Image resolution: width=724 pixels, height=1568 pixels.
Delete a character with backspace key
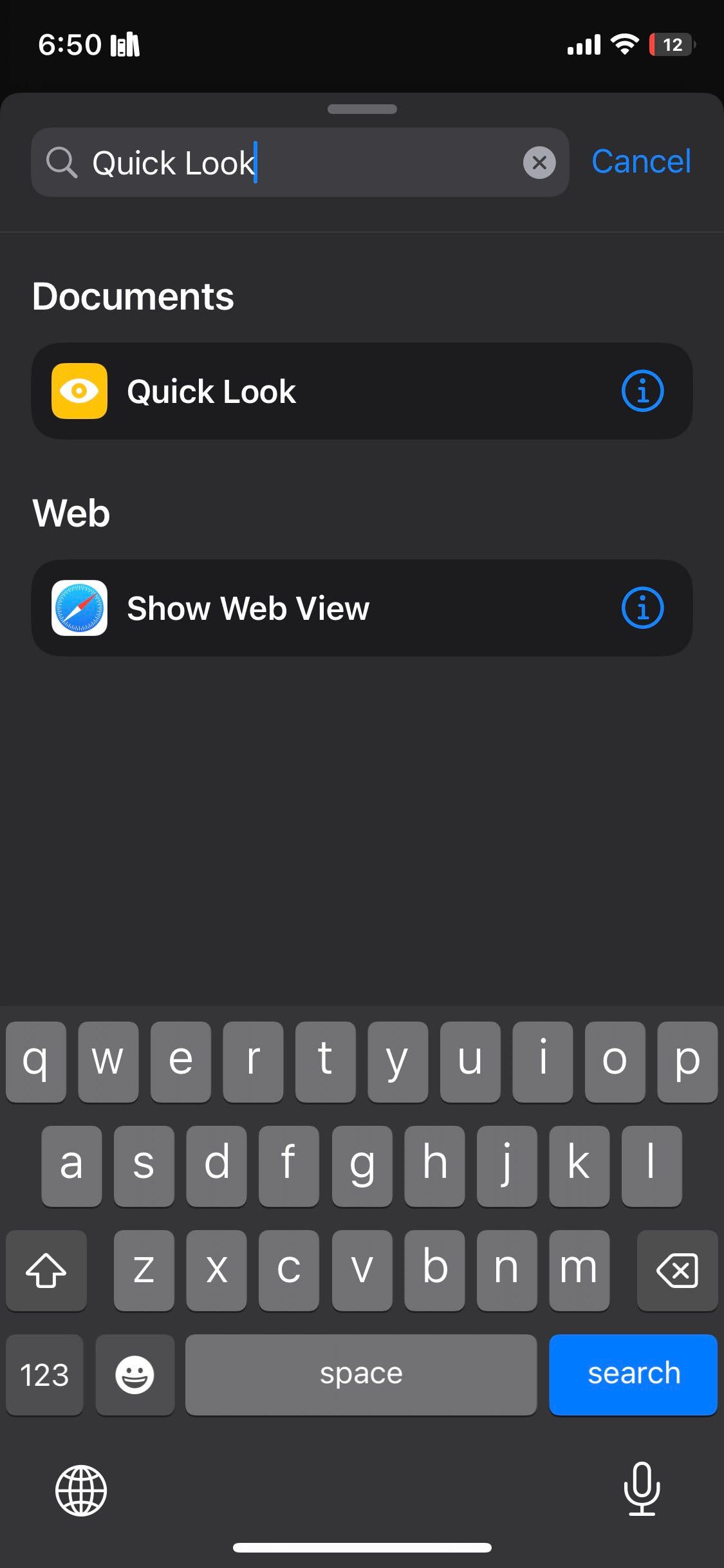coord(677,1270)
